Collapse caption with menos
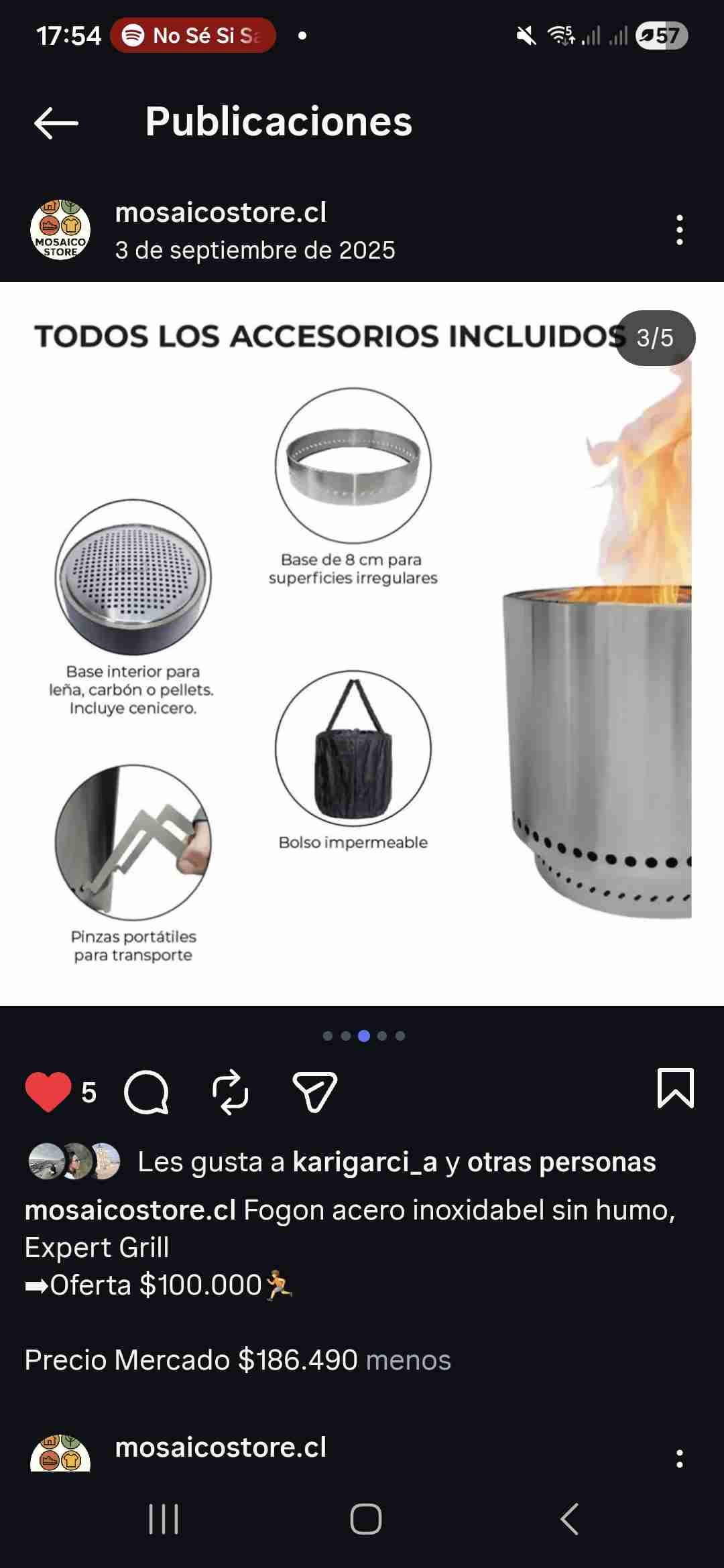This screenshot has width=724, height=1568. point(408,1360)
